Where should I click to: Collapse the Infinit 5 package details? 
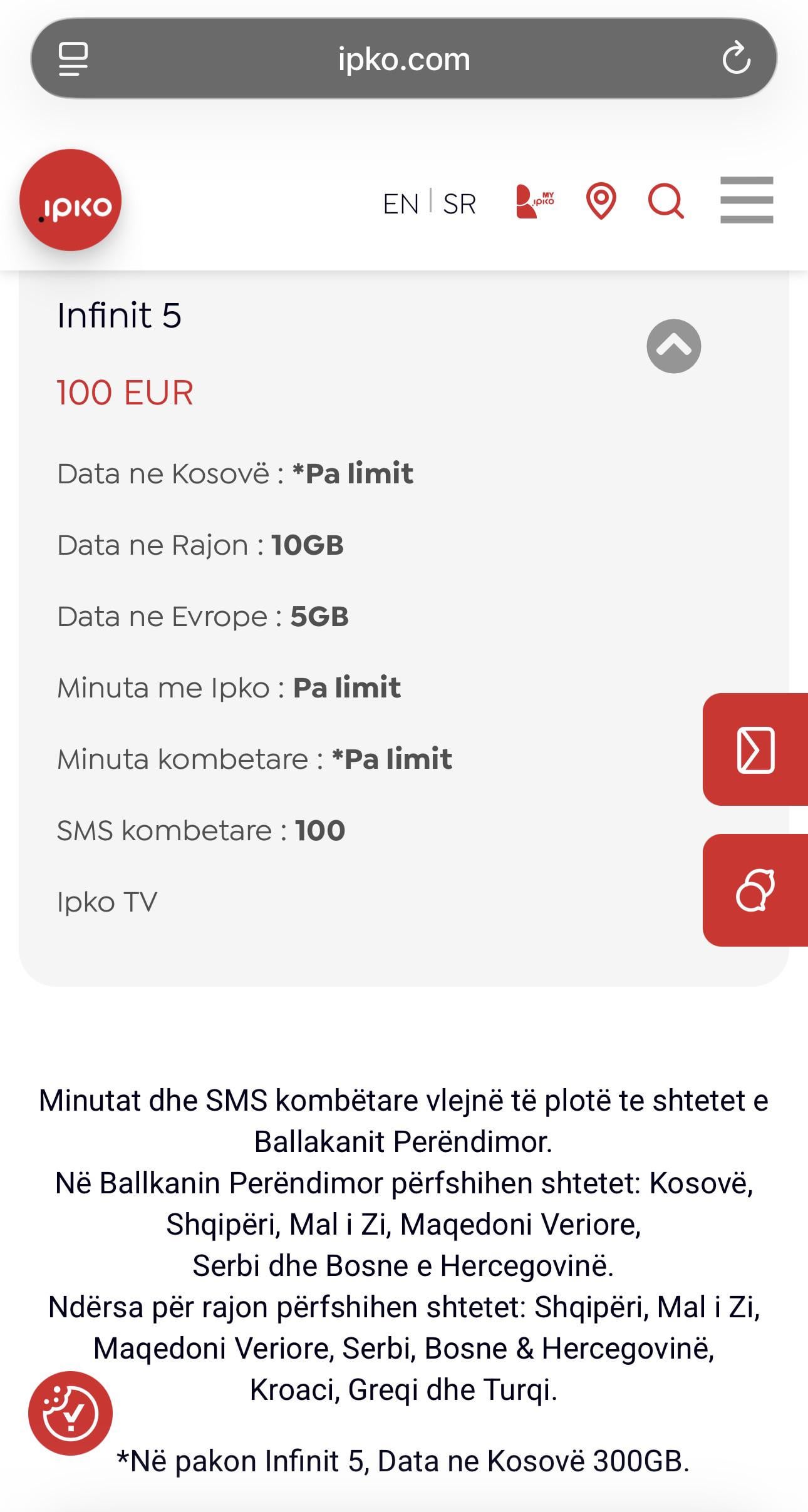[673, 346]
